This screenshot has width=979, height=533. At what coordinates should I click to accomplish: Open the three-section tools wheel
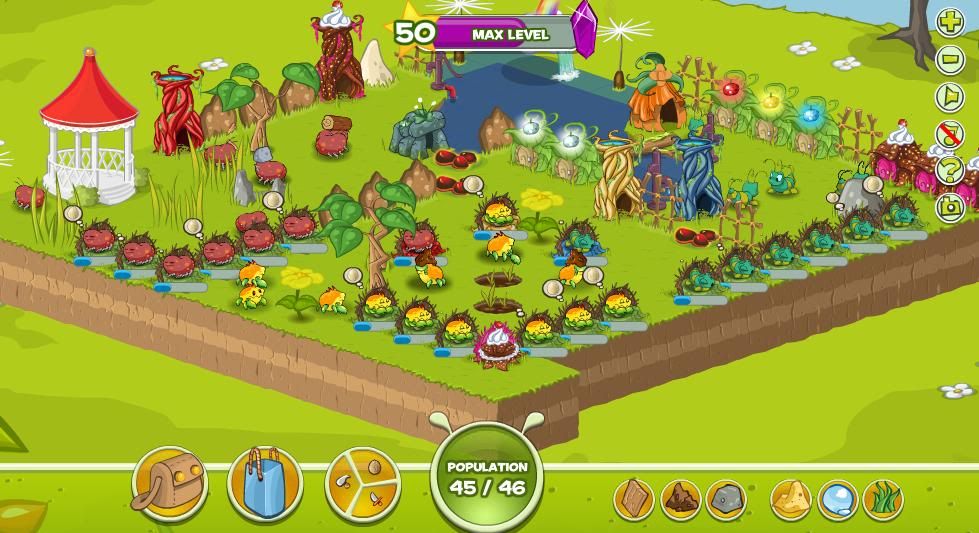click(363, 483)
